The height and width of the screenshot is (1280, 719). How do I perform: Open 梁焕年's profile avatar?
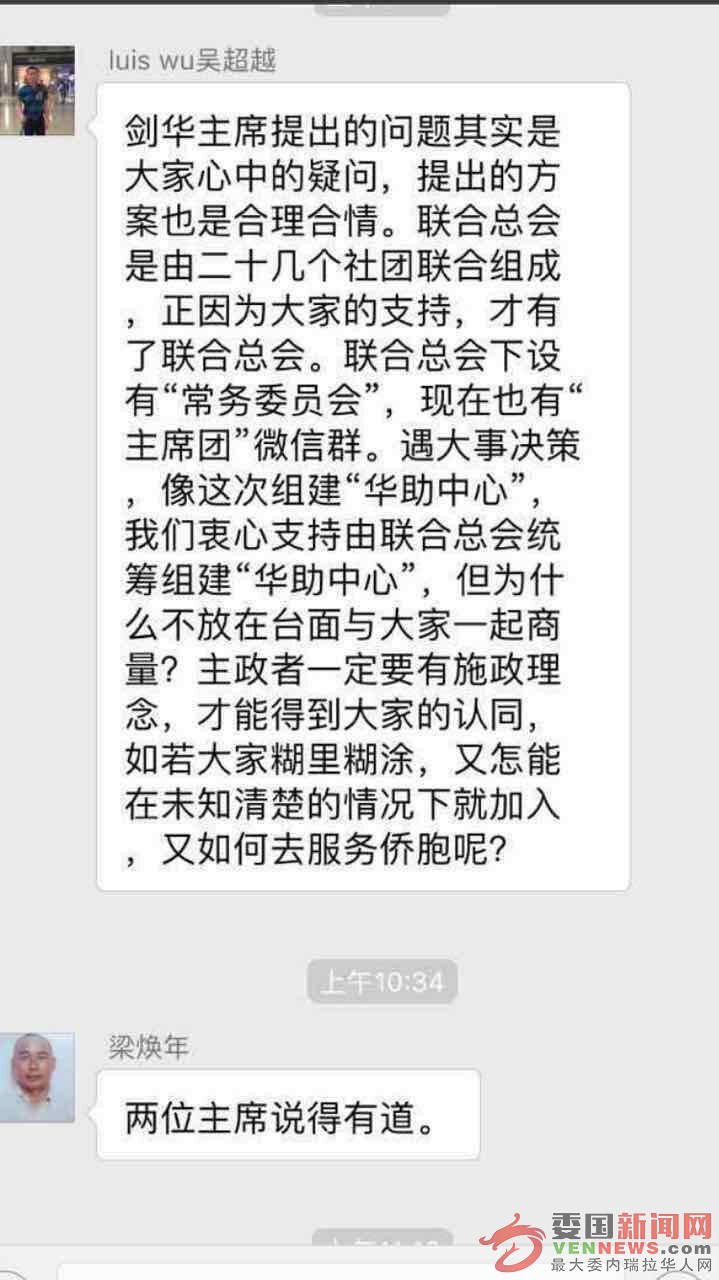[x=37, y=1077]
